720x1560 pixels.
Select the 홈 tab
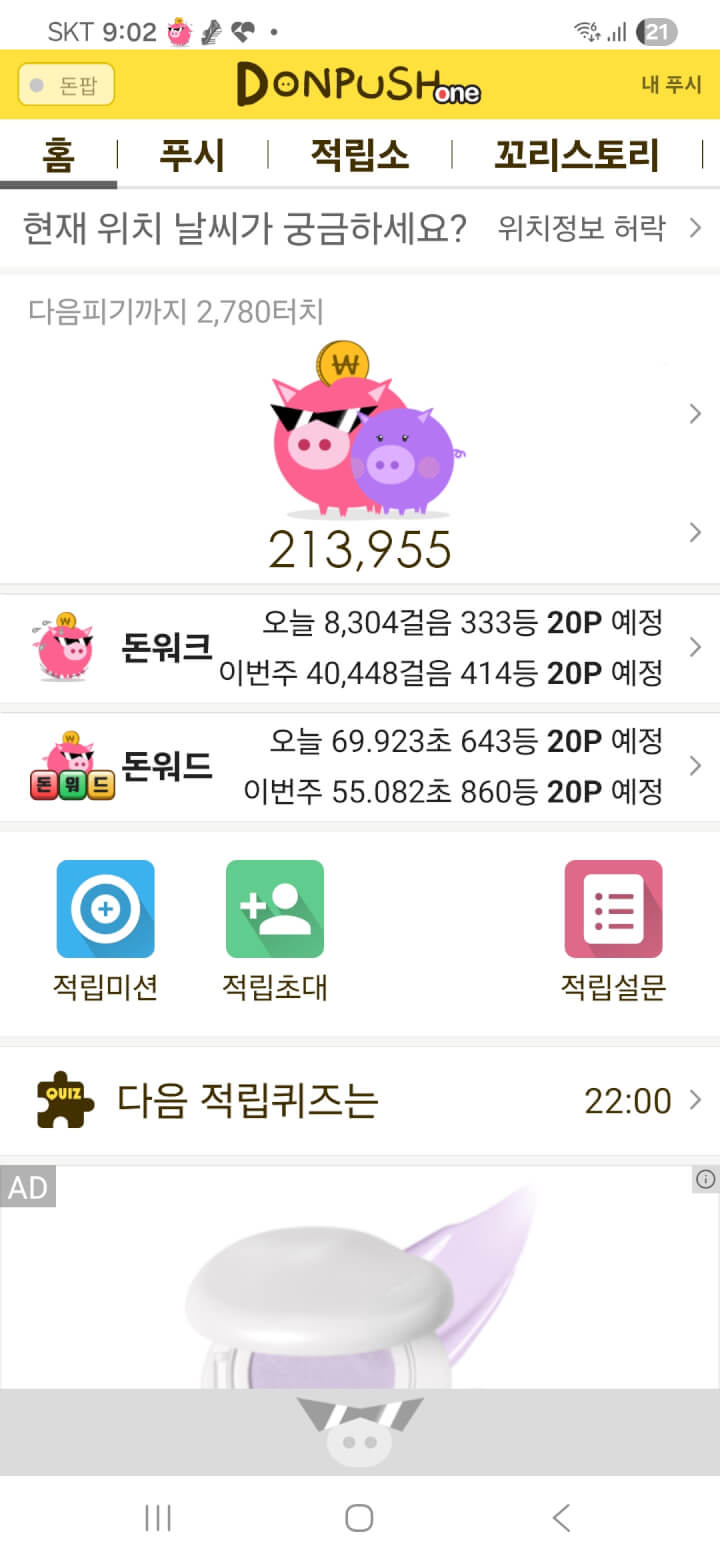(58, 156)
